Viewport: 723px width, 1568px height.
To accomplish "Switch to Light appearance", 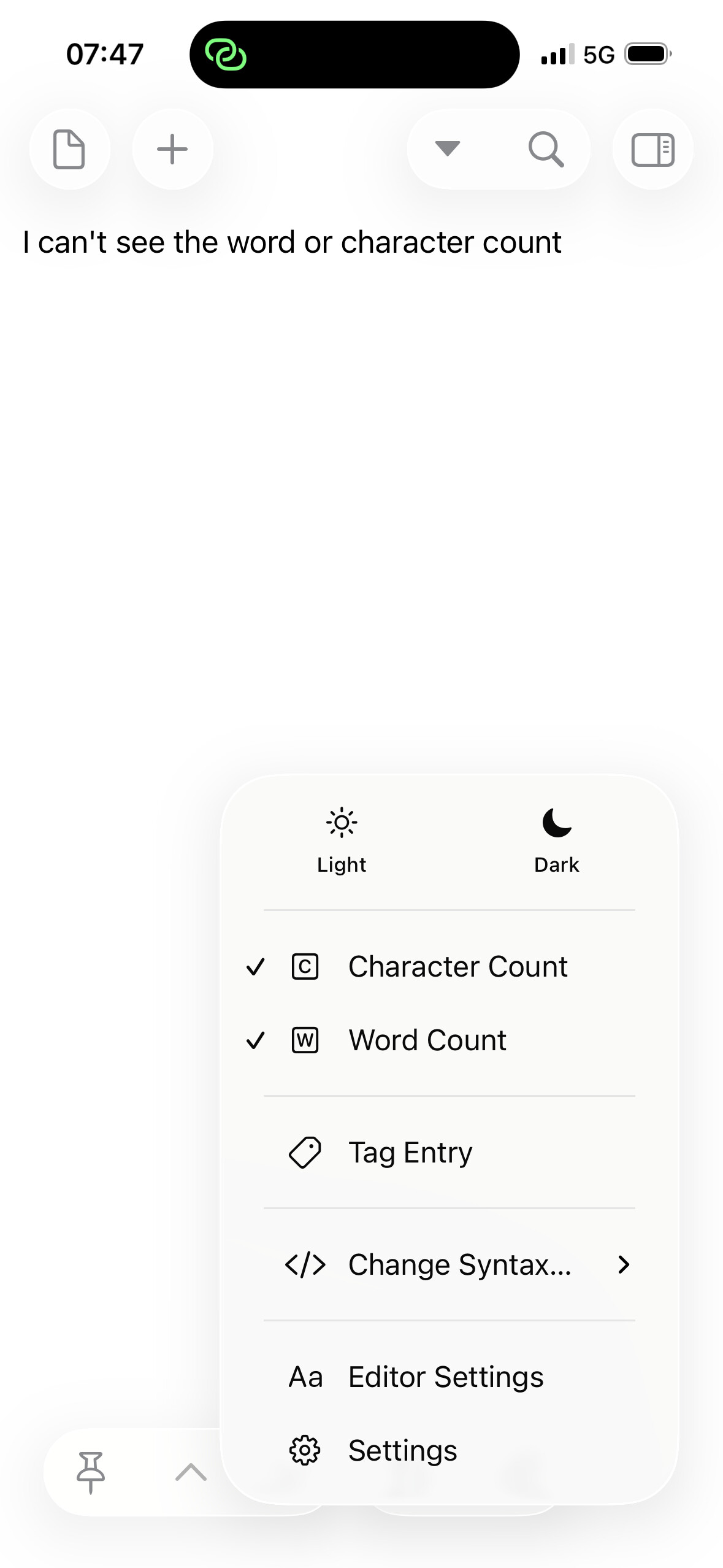I will (342, 839).
